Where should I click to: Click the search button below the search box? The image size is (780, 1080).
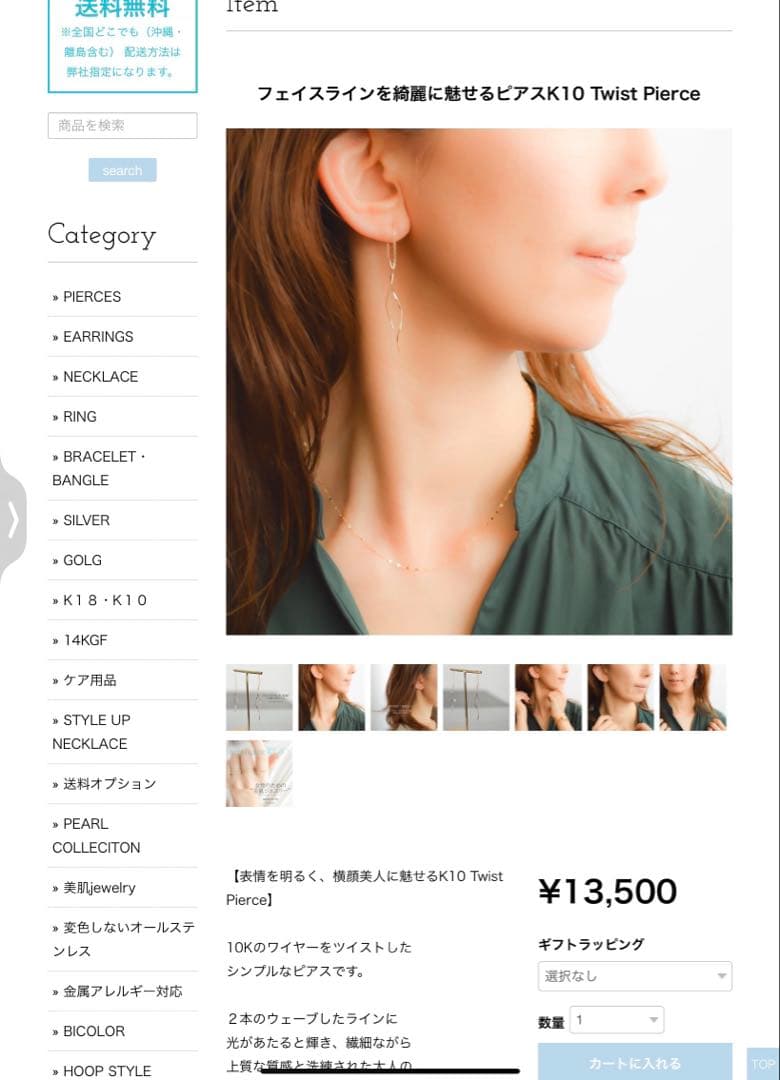pos(121,170)
